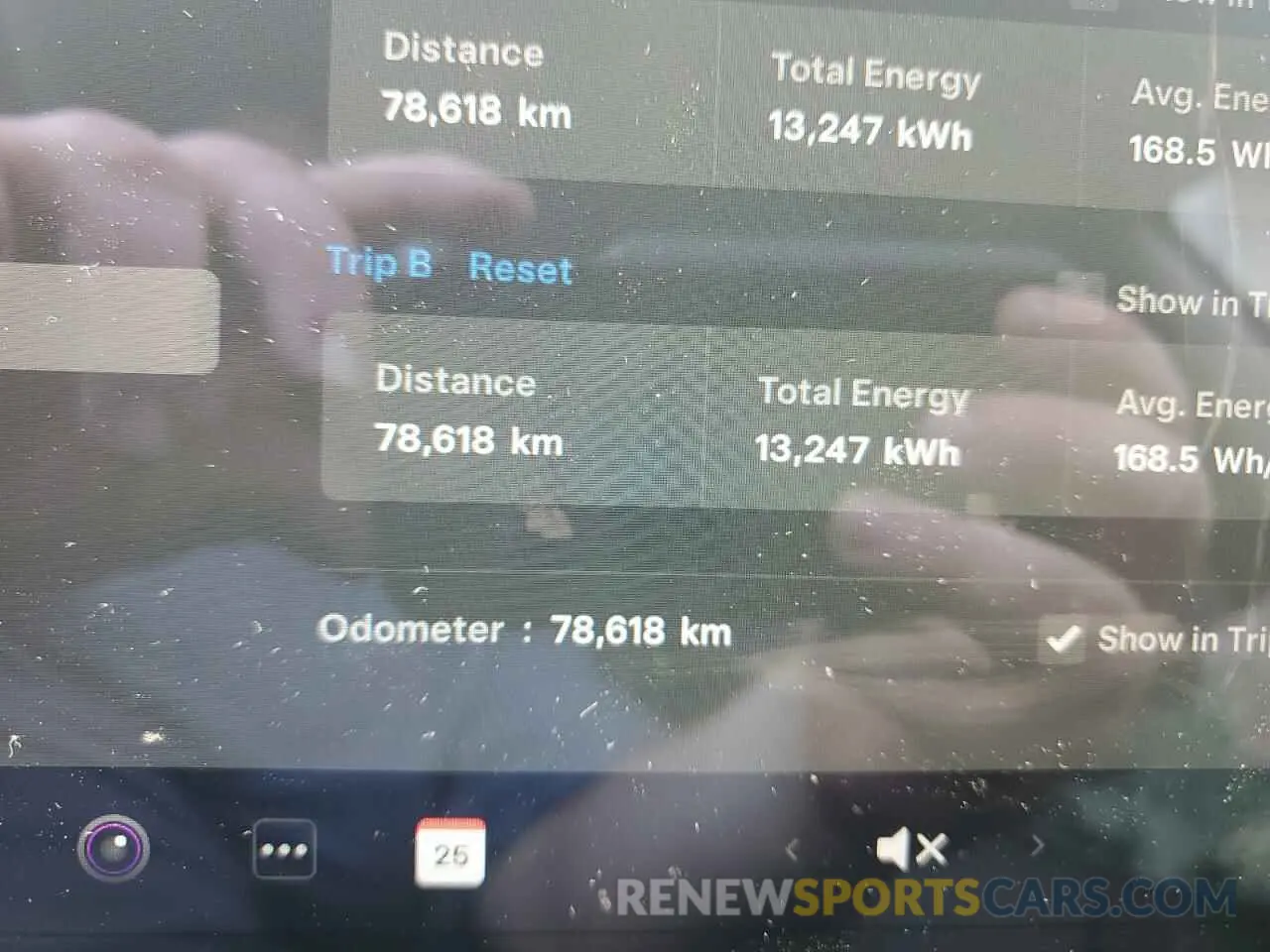Open the dashcam camera app
The image size is (1270, 952).
(x=114, y=849)
